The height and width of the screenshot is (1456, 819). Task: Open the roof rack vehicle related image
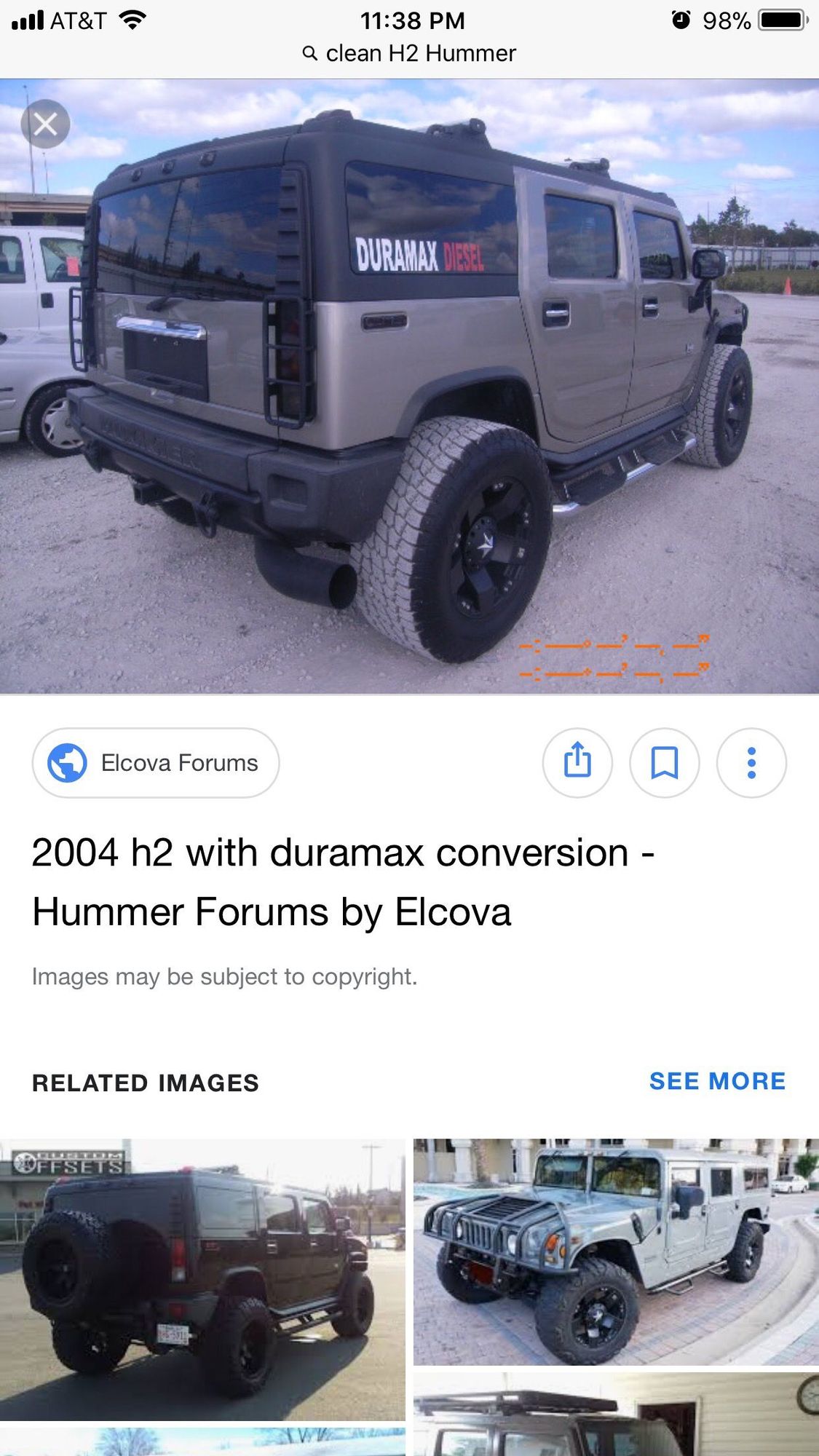coord(616,1415)
